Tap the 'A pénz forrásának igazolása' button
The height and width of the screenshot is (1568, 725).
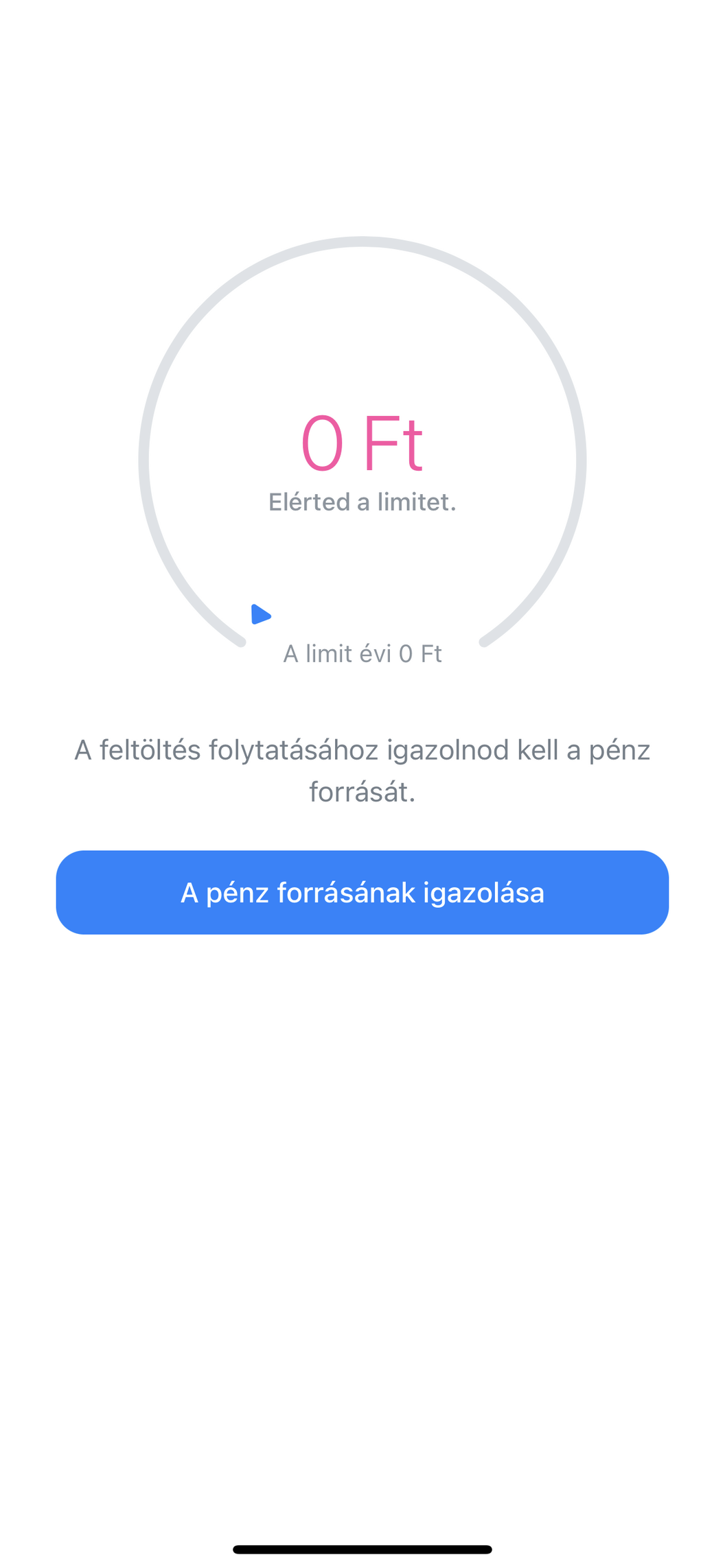tap(362, 892)
